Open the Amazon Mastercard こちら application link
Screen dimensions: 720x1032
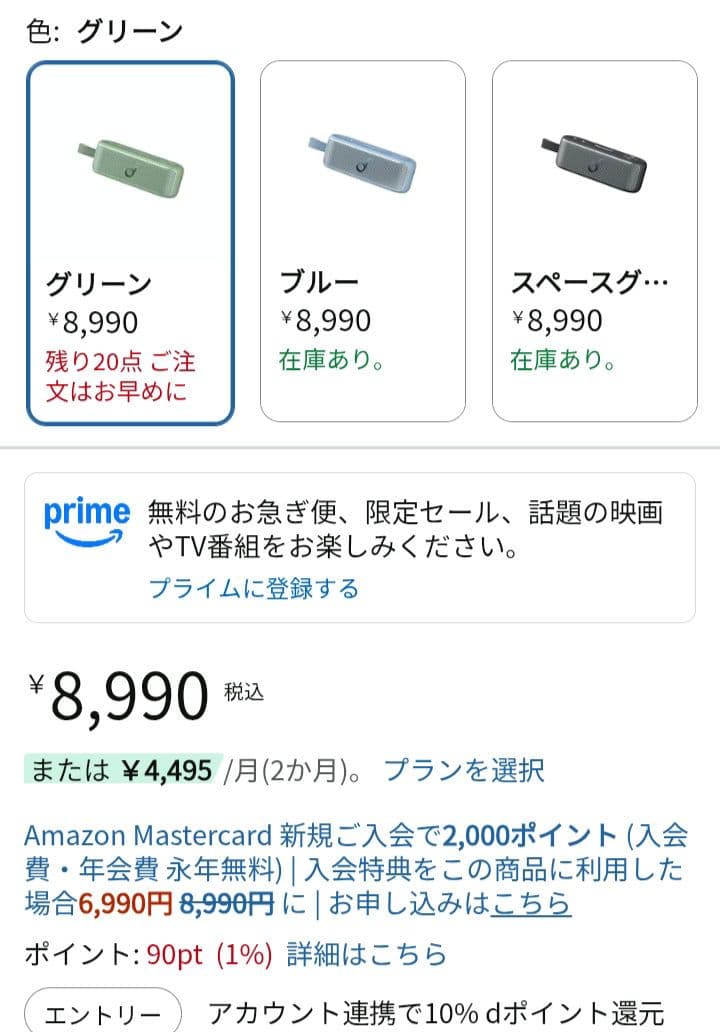click(530, 902)
